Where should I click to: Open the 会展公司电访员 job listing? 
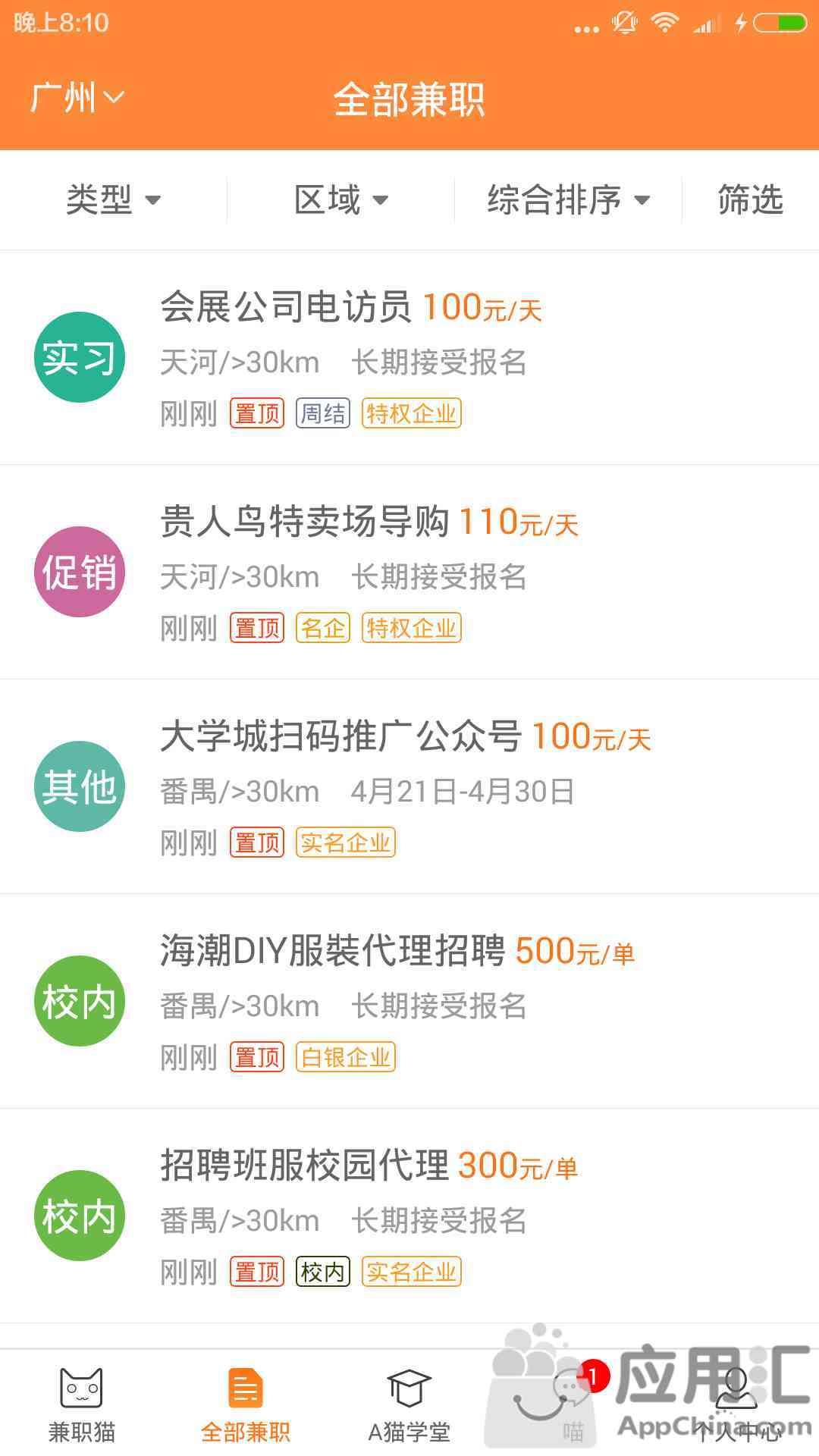tap(409, 357)
